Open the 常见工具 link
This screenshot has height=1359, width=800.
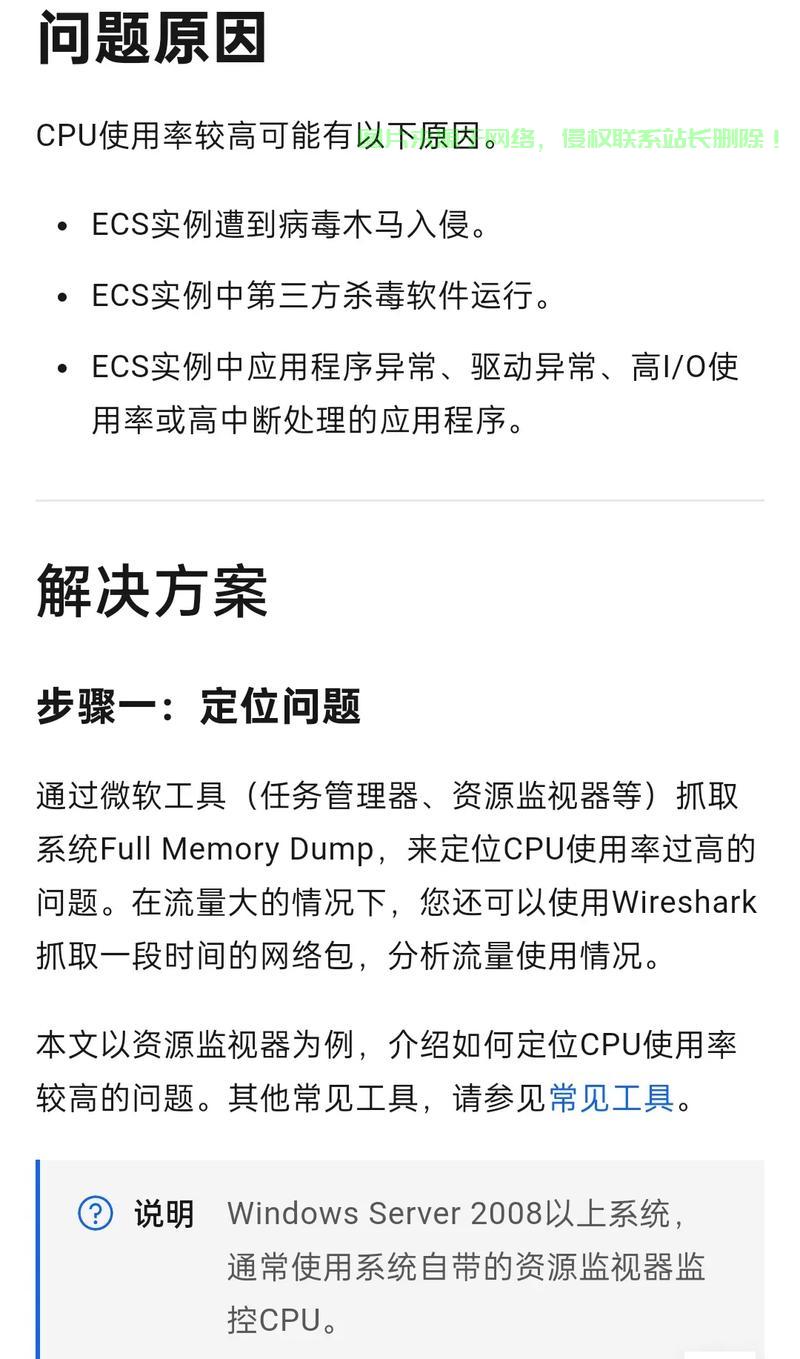pyautogui.click(x=611, y=1098)
